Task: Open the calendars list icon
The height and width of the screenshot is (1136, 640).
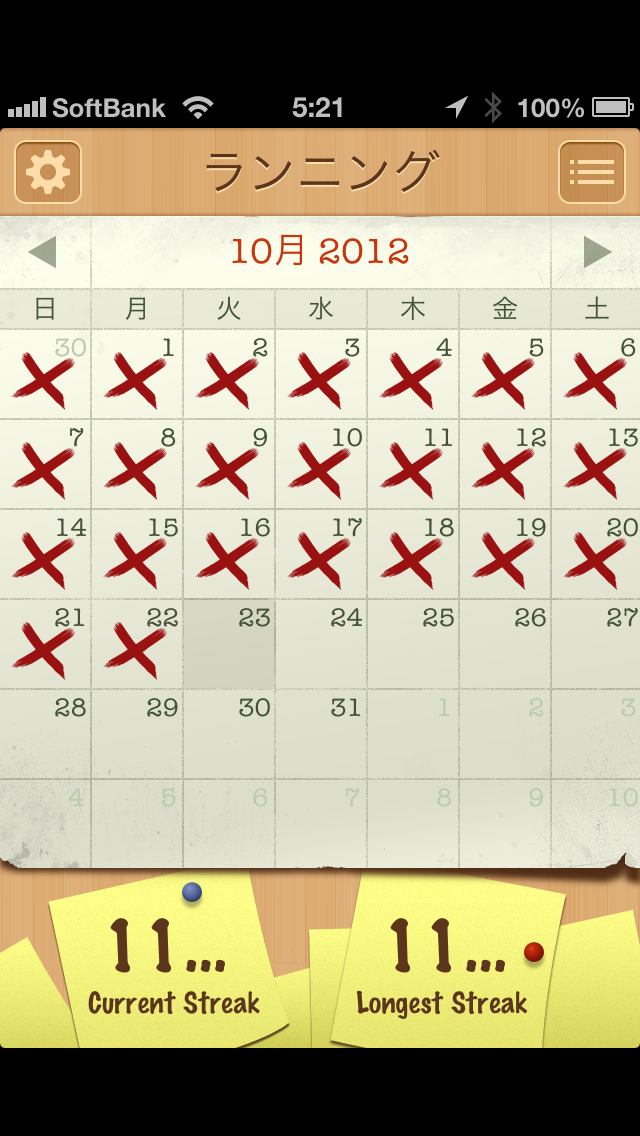Action: pos(591,172)
